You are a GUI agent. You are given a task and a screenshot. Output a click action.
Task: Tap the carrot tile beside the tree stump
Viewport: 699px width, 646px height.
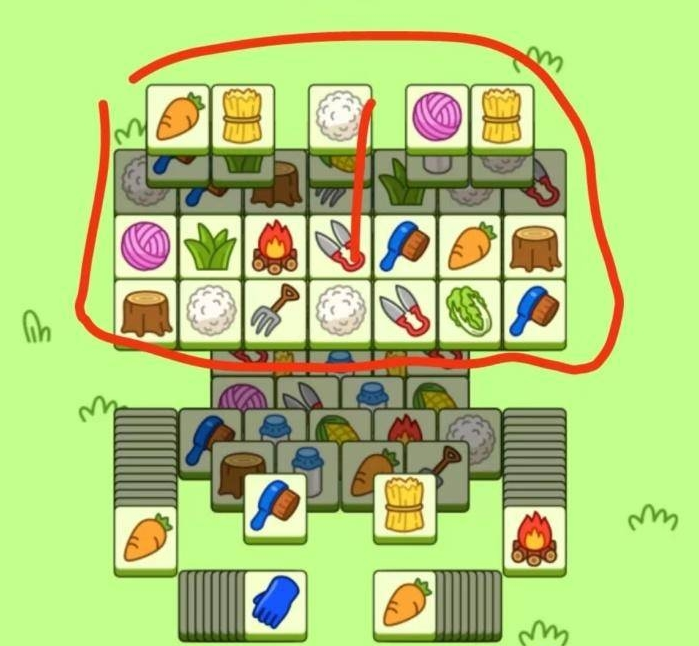pyautogui.click(x=470, y=247)
